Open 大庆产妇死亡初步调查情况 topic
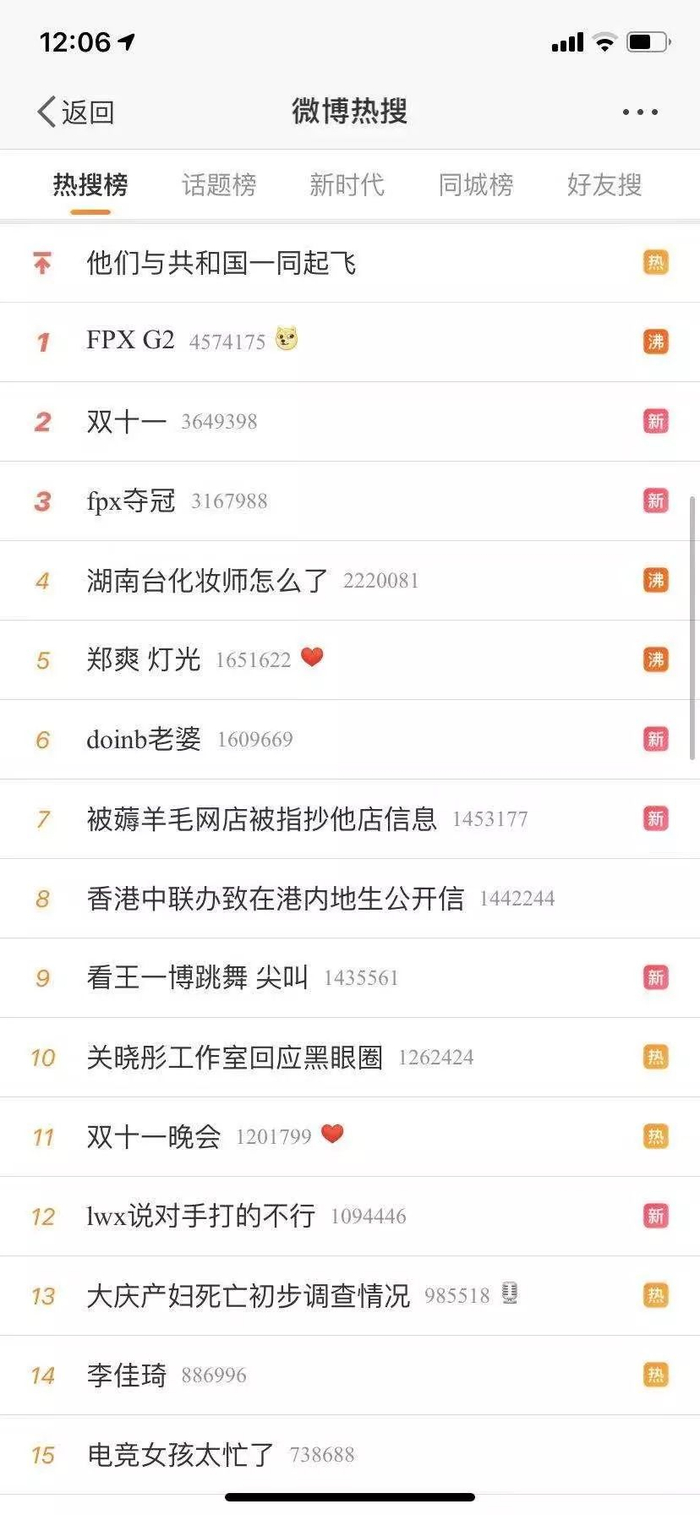The width and height of the screenshot is (700, 1515). point(249,1296)
